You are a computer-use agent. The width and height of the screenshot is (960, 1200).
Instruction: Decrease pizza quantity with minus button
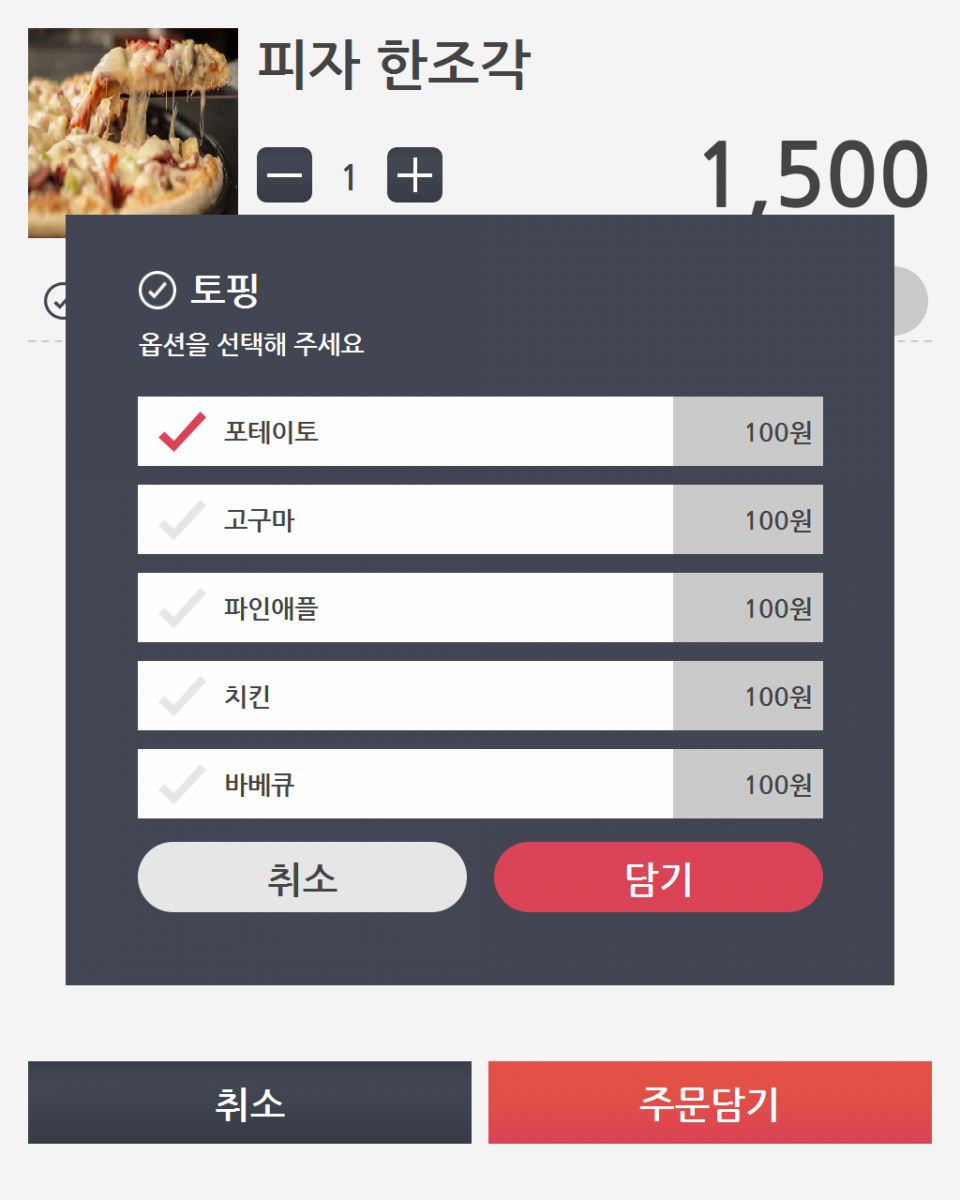[x=285, y=176]
